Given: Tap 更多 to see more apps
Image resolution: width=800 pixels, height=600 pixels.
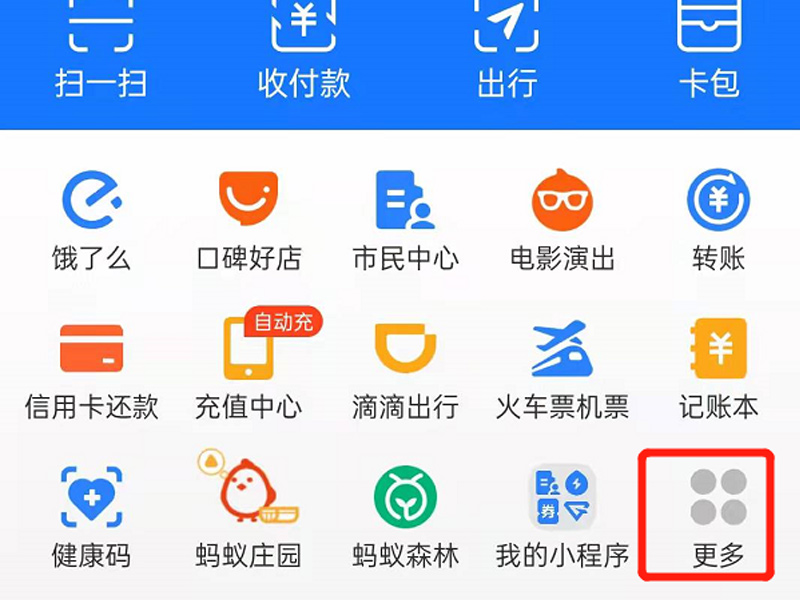Looking at the screenshot, I should point(718,512).
